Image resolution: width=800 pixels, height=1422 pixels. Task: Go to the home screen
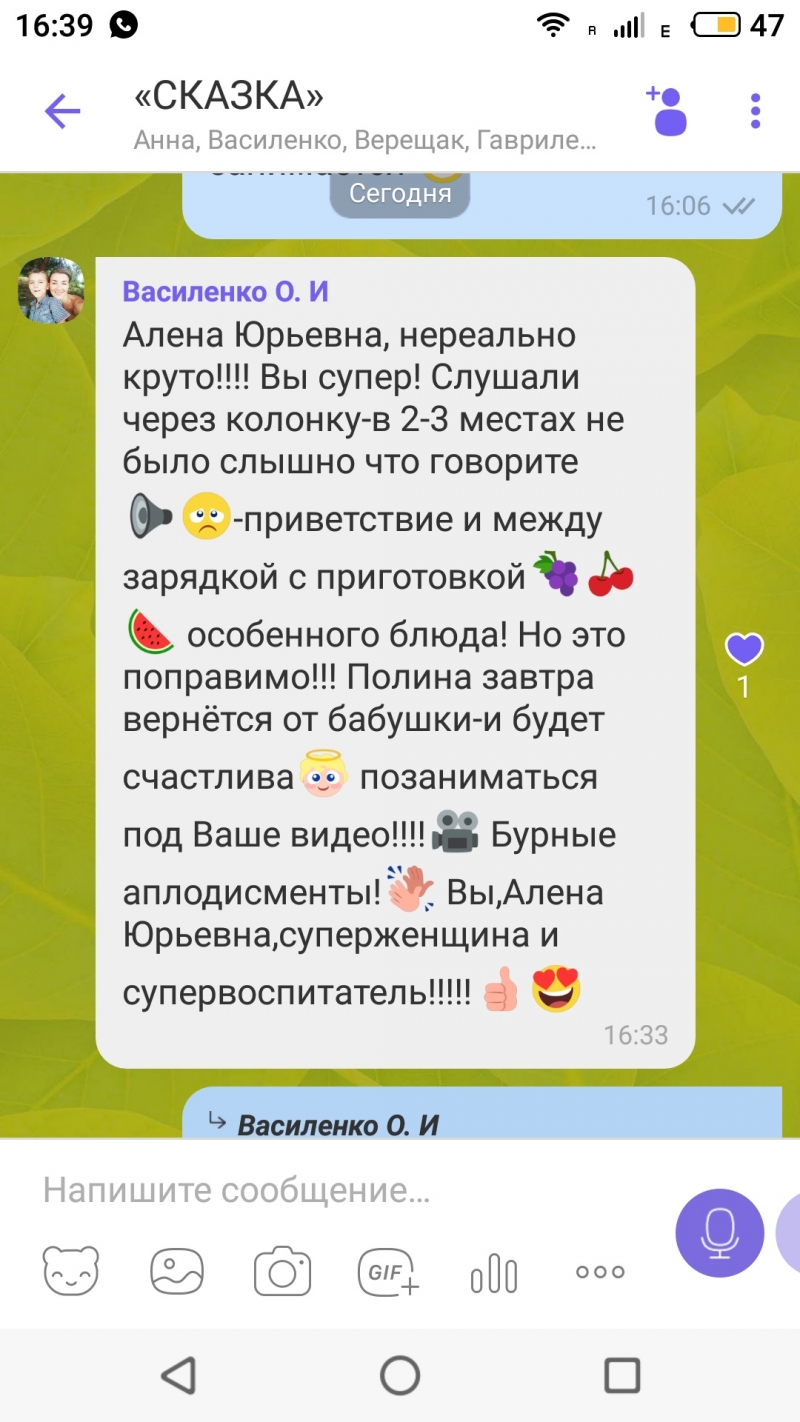pyautogui.click(x=400, y=1376)
